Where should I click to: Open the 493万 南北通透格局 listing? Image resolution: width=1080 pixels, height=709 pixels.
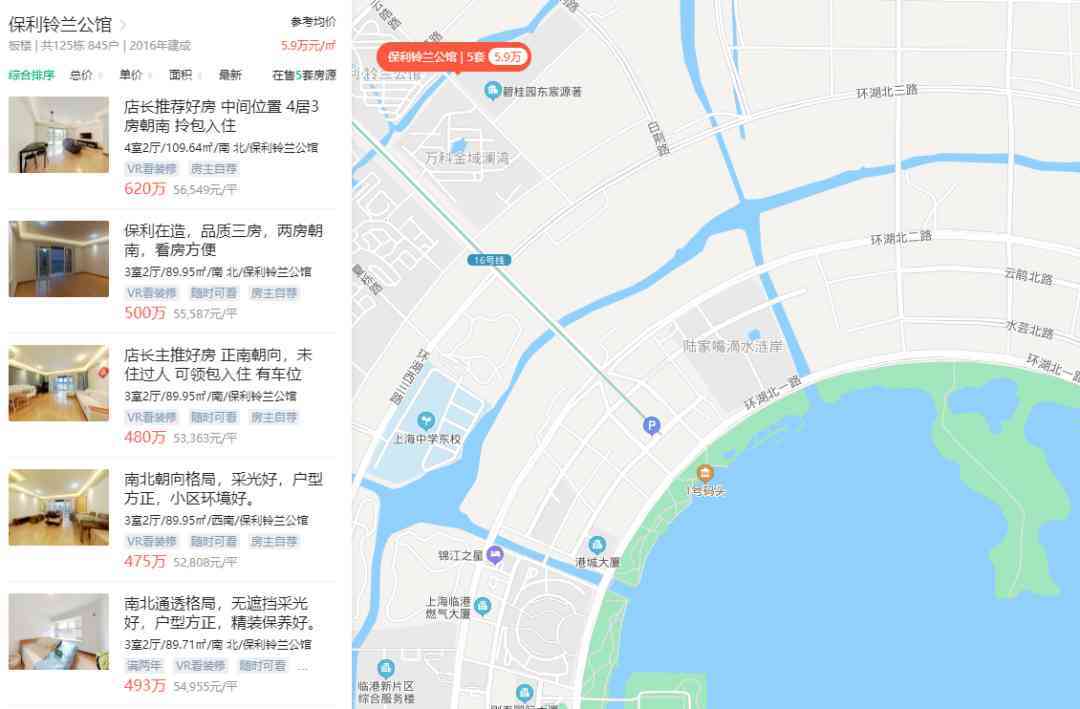pyautogui.click(x=220, y=612)
